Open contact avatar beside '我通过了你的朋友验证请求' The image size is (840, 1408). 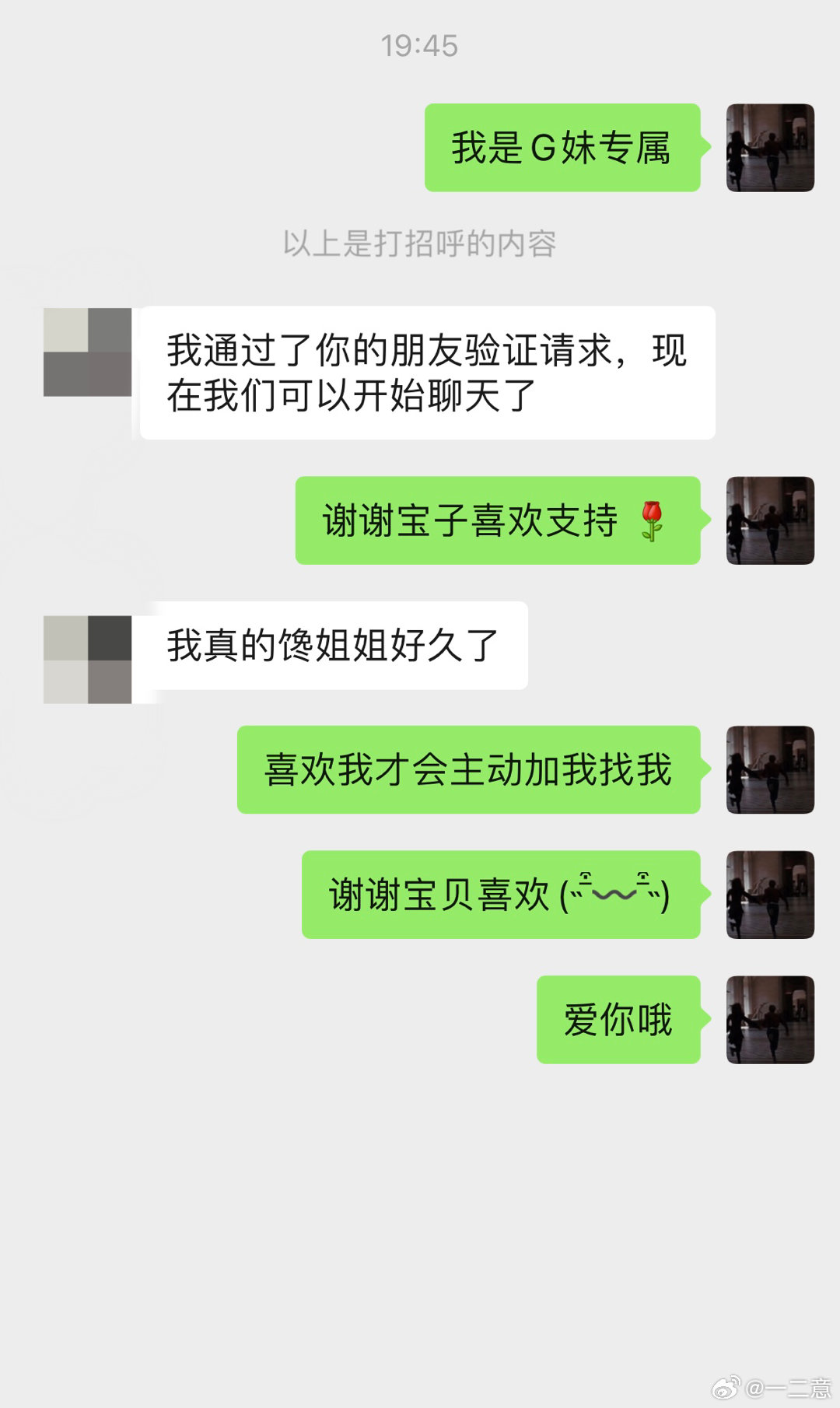point(87,352)
